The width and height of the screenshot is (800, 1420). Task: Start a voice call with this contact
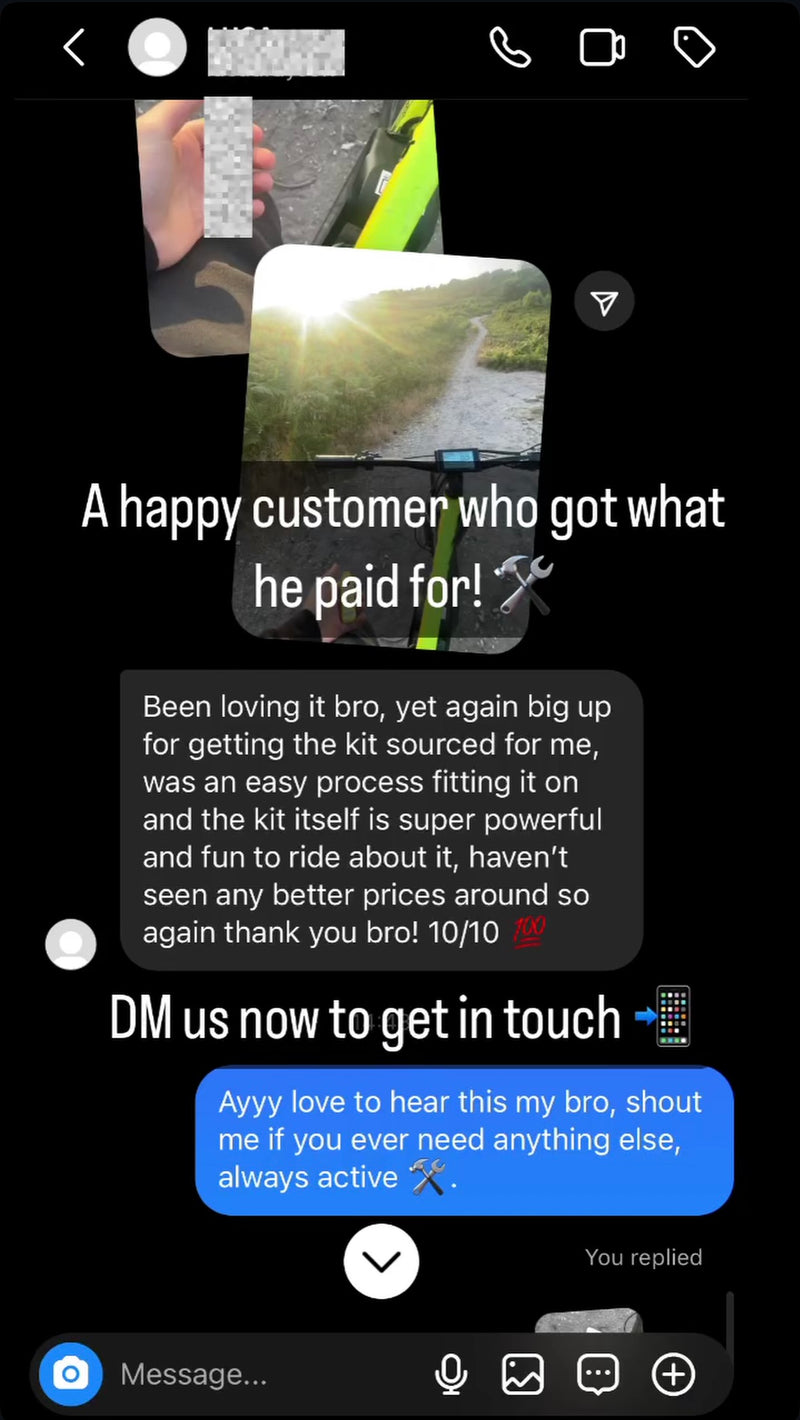point(511,47)
